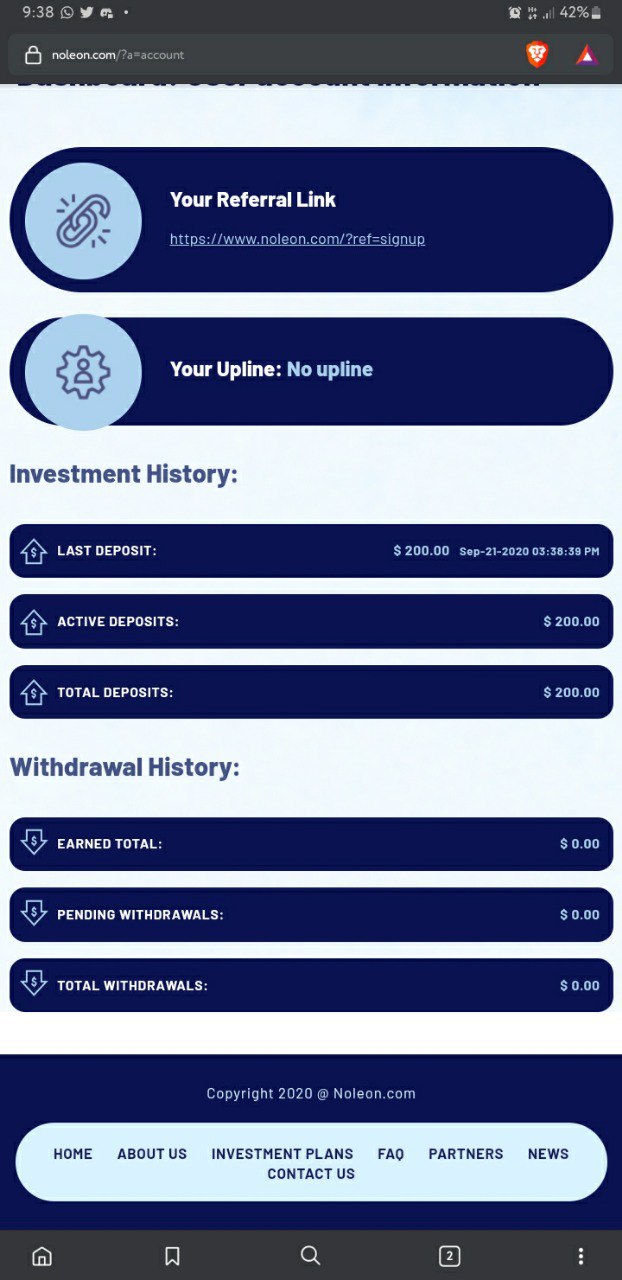Screen dimensions: 622x1280
Task: Go to the browser home page
Action: (42, 1256)
